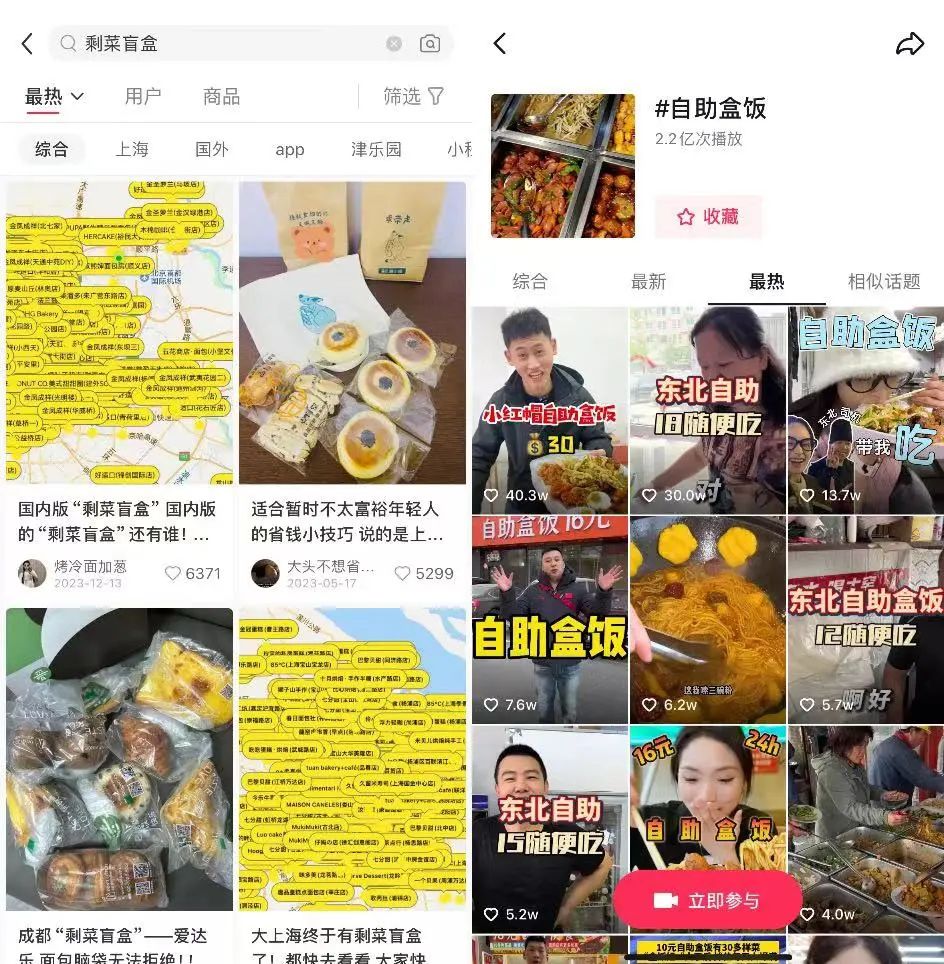Switch to the 最新 topic tab
The image size is (944, 964).
648,282
